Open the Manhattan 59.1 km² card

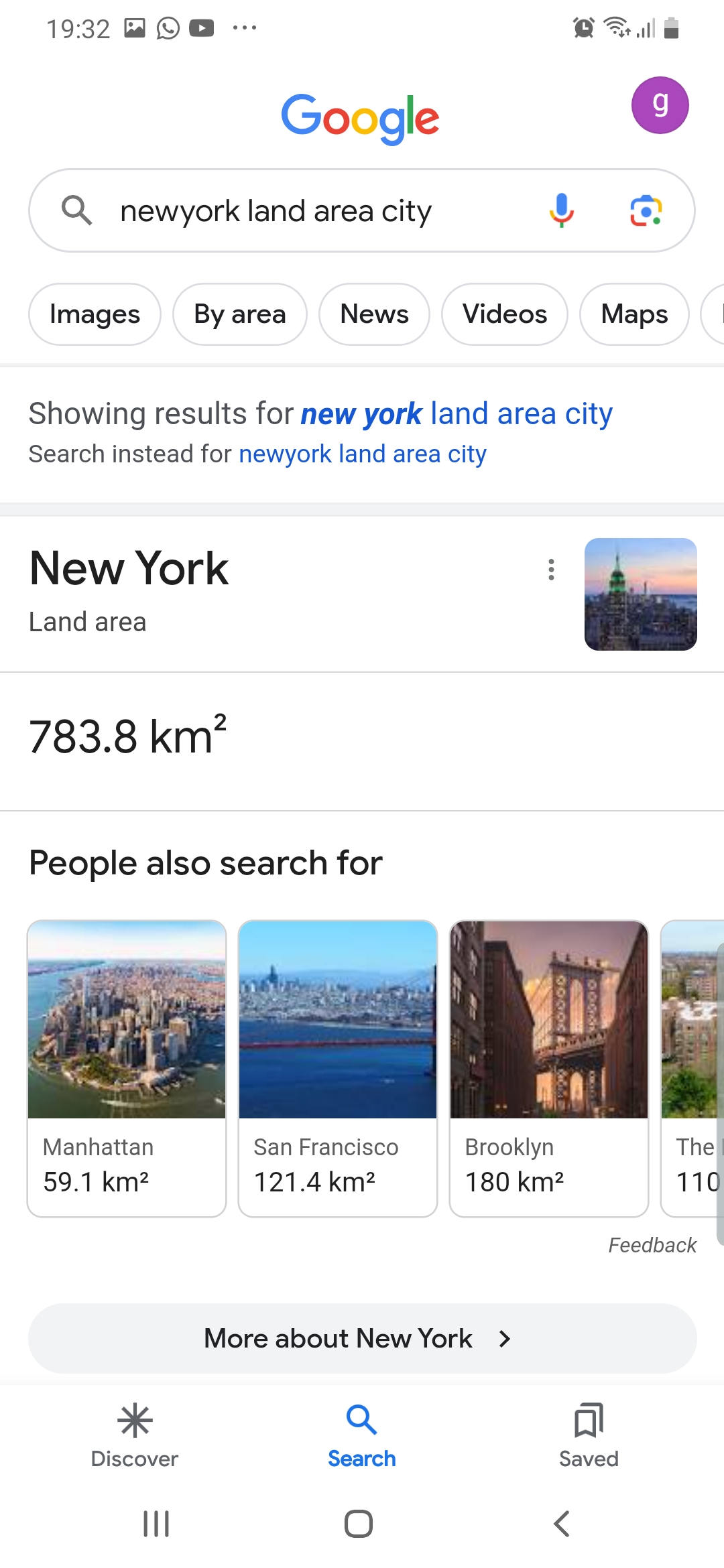tap(127, 1068)
